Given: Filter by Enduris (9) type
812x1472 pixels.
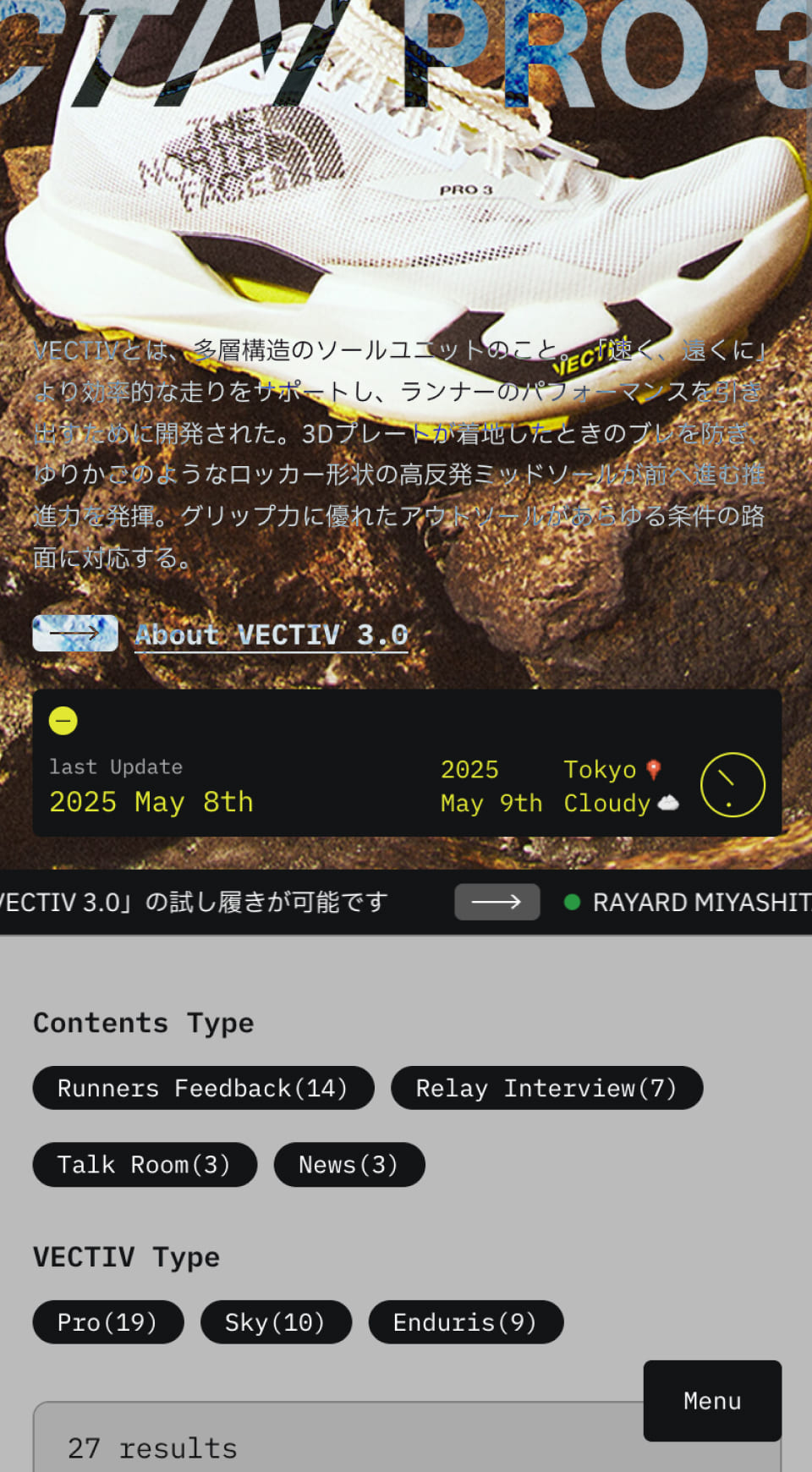Looking at the screenshot, I should 465,1322.
